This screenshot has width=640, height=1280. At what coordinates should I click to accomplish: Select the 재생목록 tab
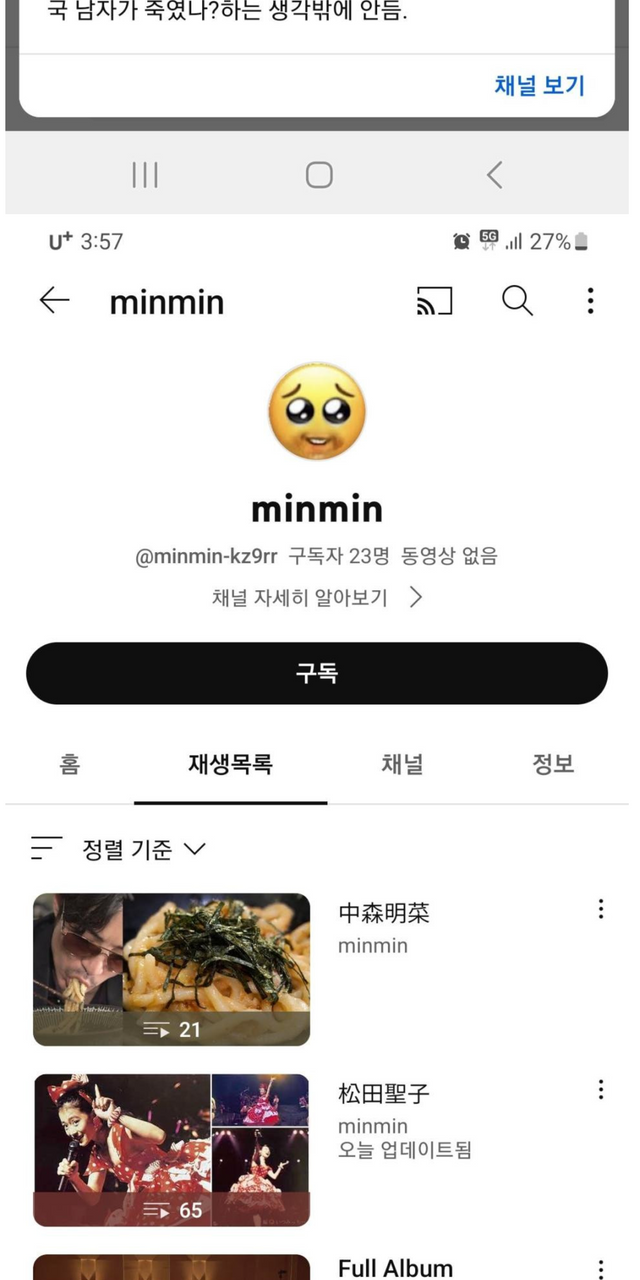pos(230,765)
